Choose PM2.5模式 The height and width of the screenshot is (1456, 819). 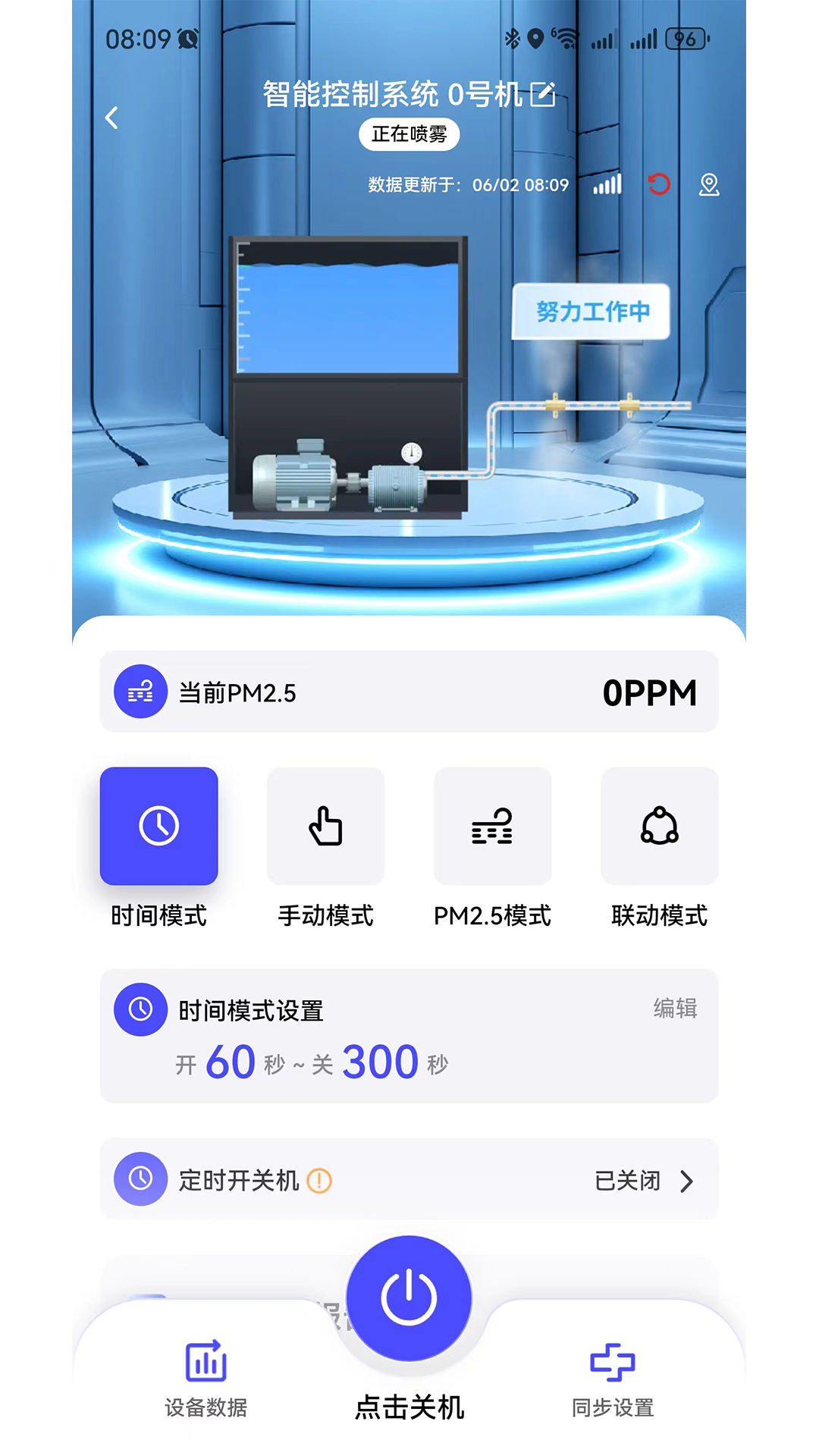click(493, 827)
